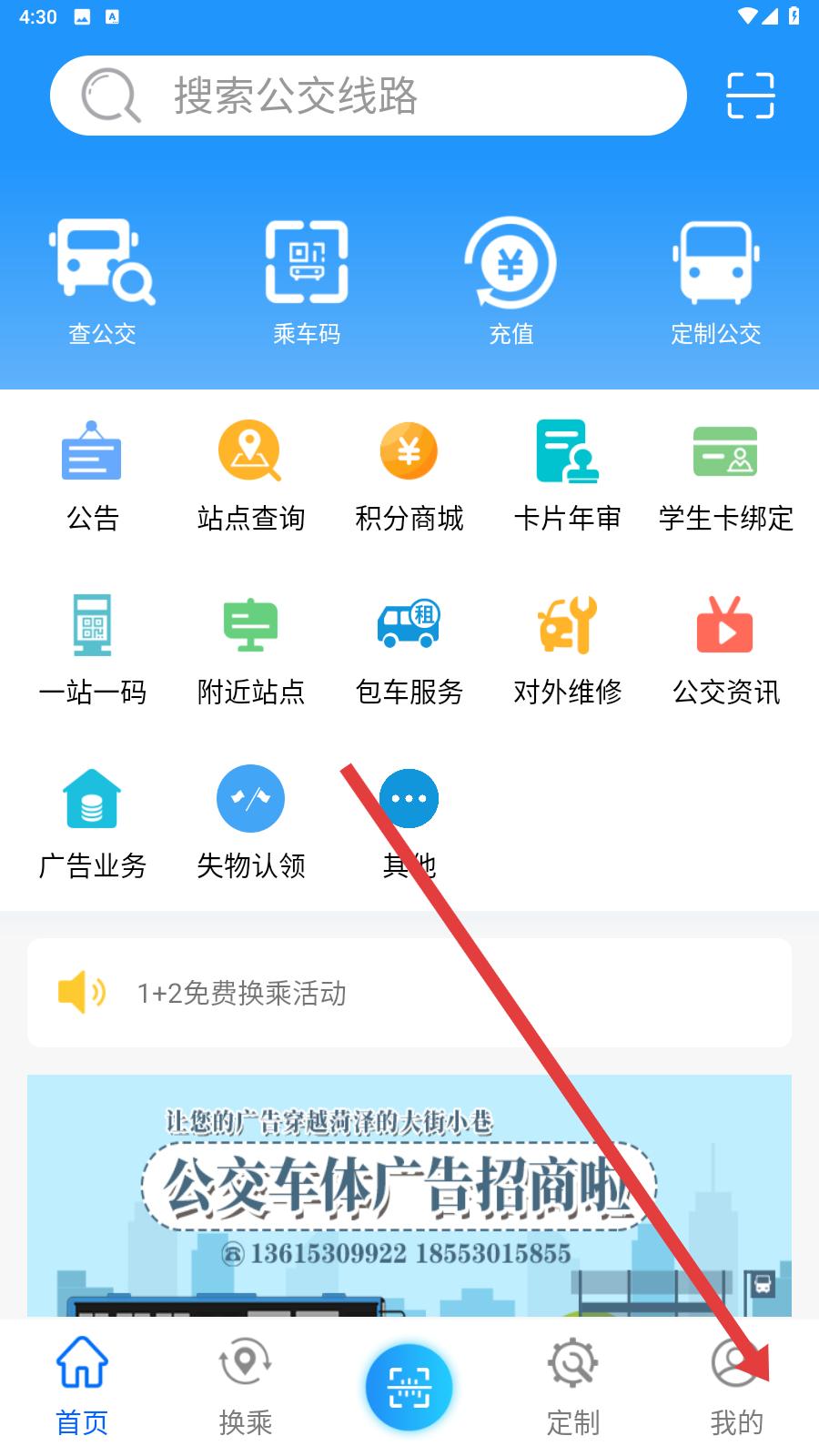Open 查公交 bus lookup
The height and width of the screenshot is (1456, 819).
coord(102,282)
